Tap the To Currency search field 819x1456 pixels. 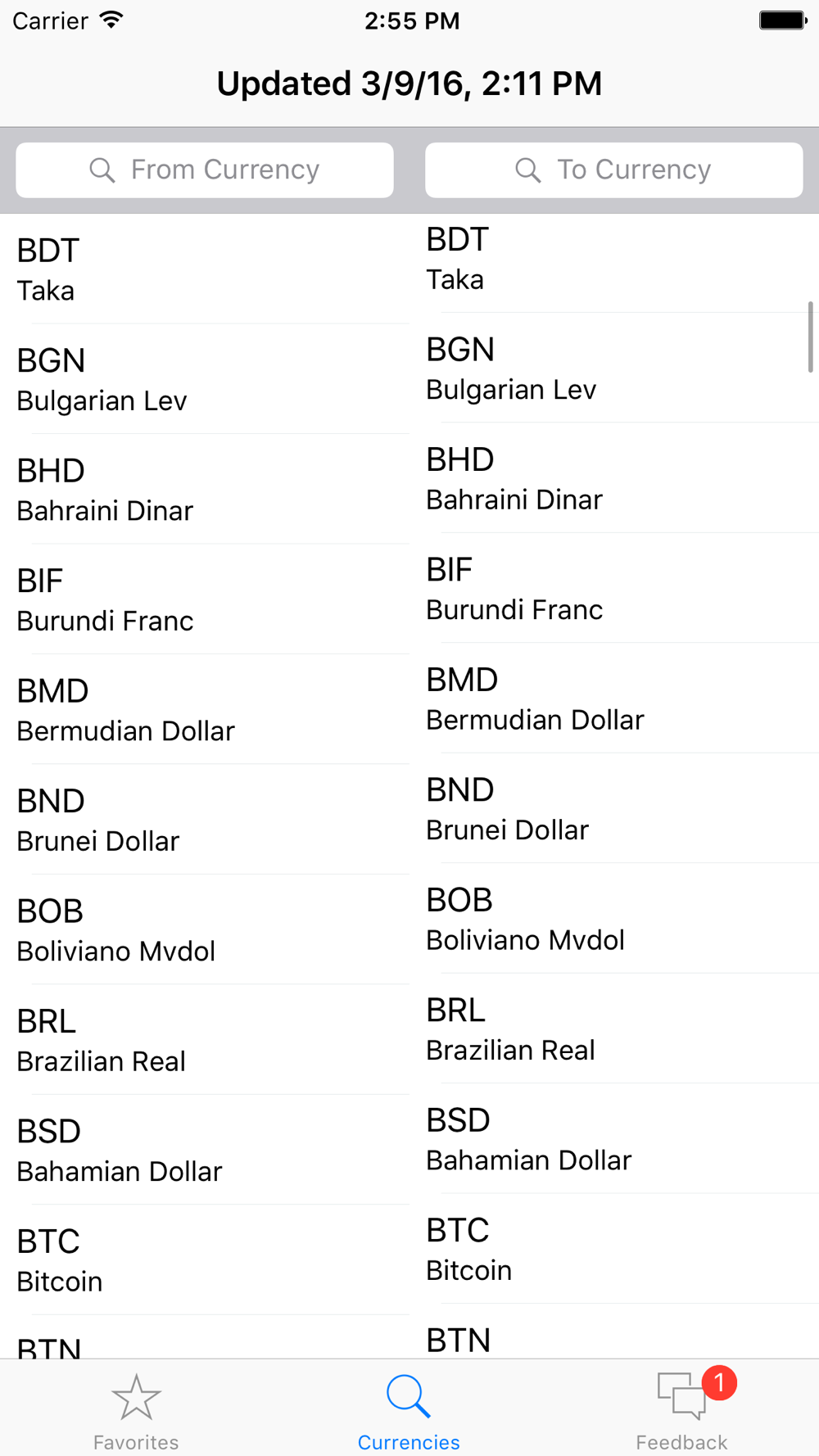pos(613,170)
